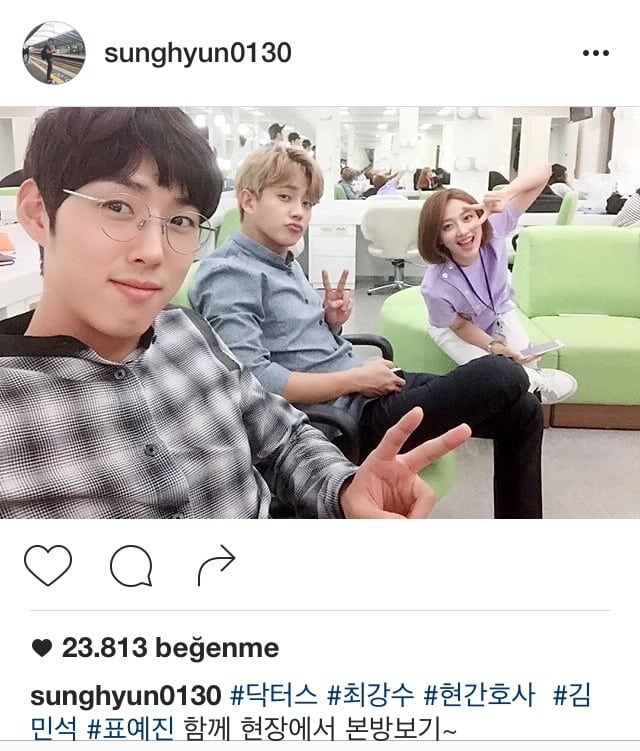Image resolution: width=640 pixels, height=751 pixels.
Task: Open the #닥터스 hashtag
Action: tap(274, 692)
